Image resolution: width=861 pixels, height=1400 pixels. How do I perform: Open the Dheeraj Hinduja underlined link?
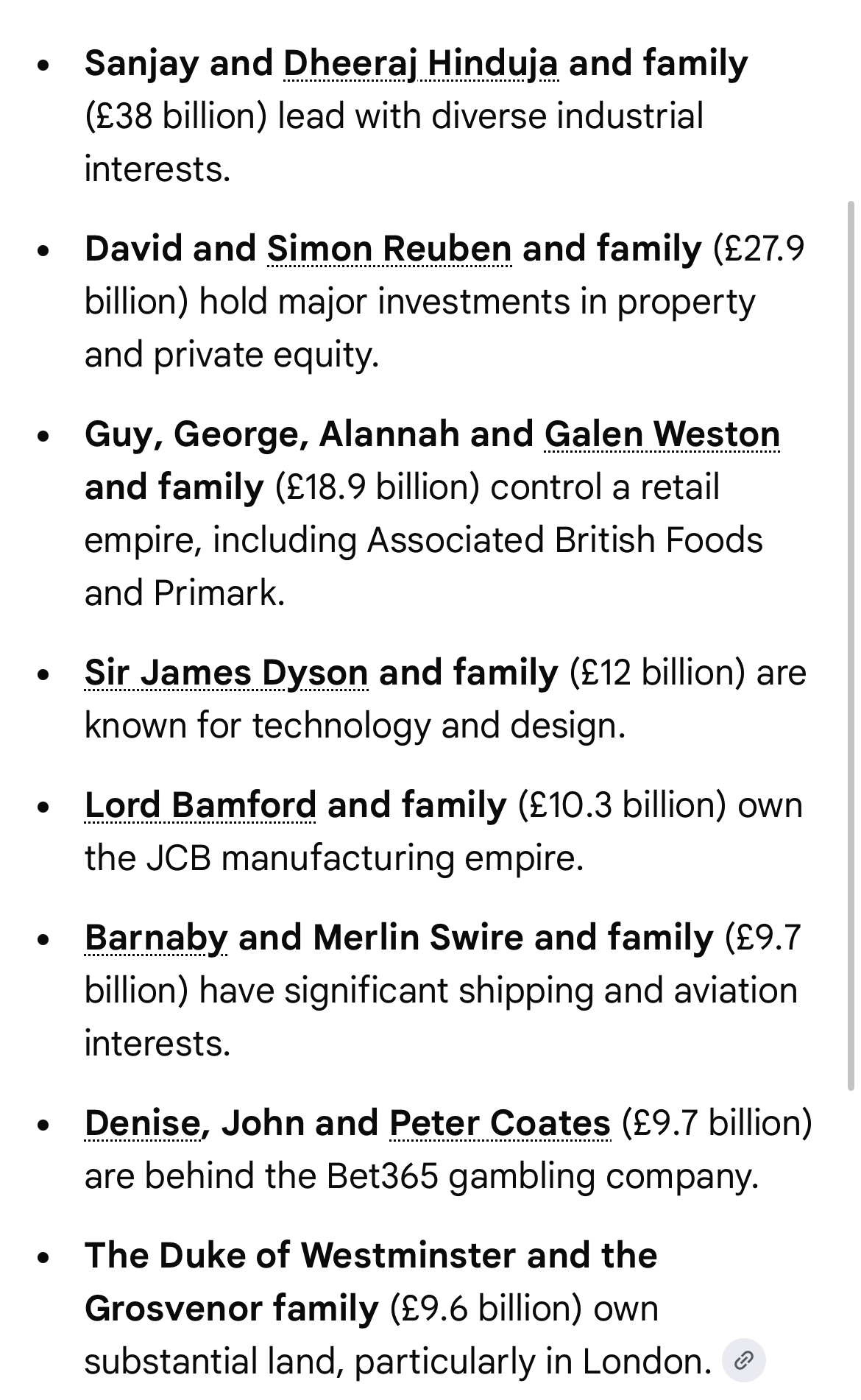coord(420,63)
